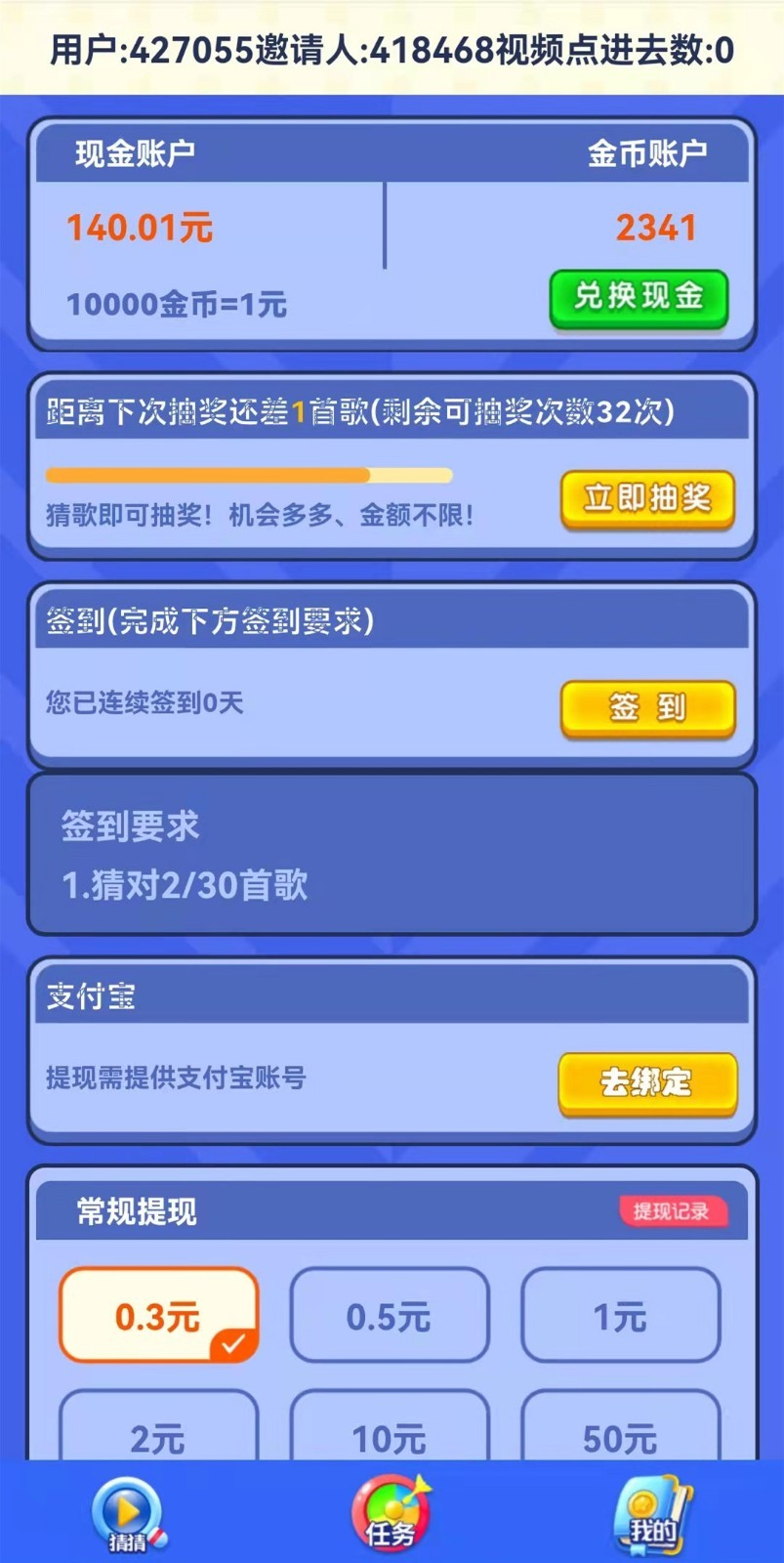Select the 1元 withdrawal option
This screenshot has height=1563, width=784.
tap(621, 1317)
